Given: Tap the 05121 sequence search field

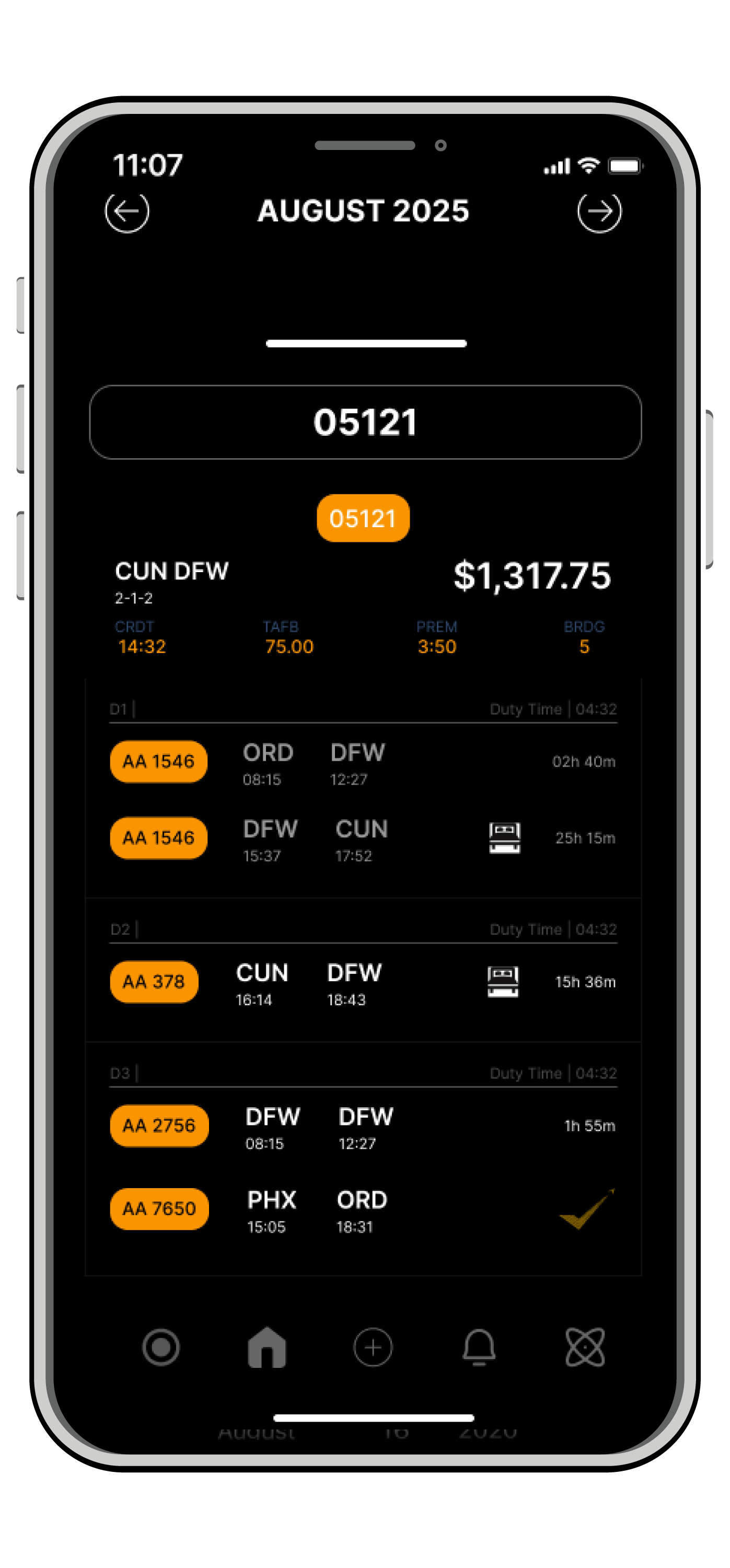Looking at the screenshot, I should 365,422.
